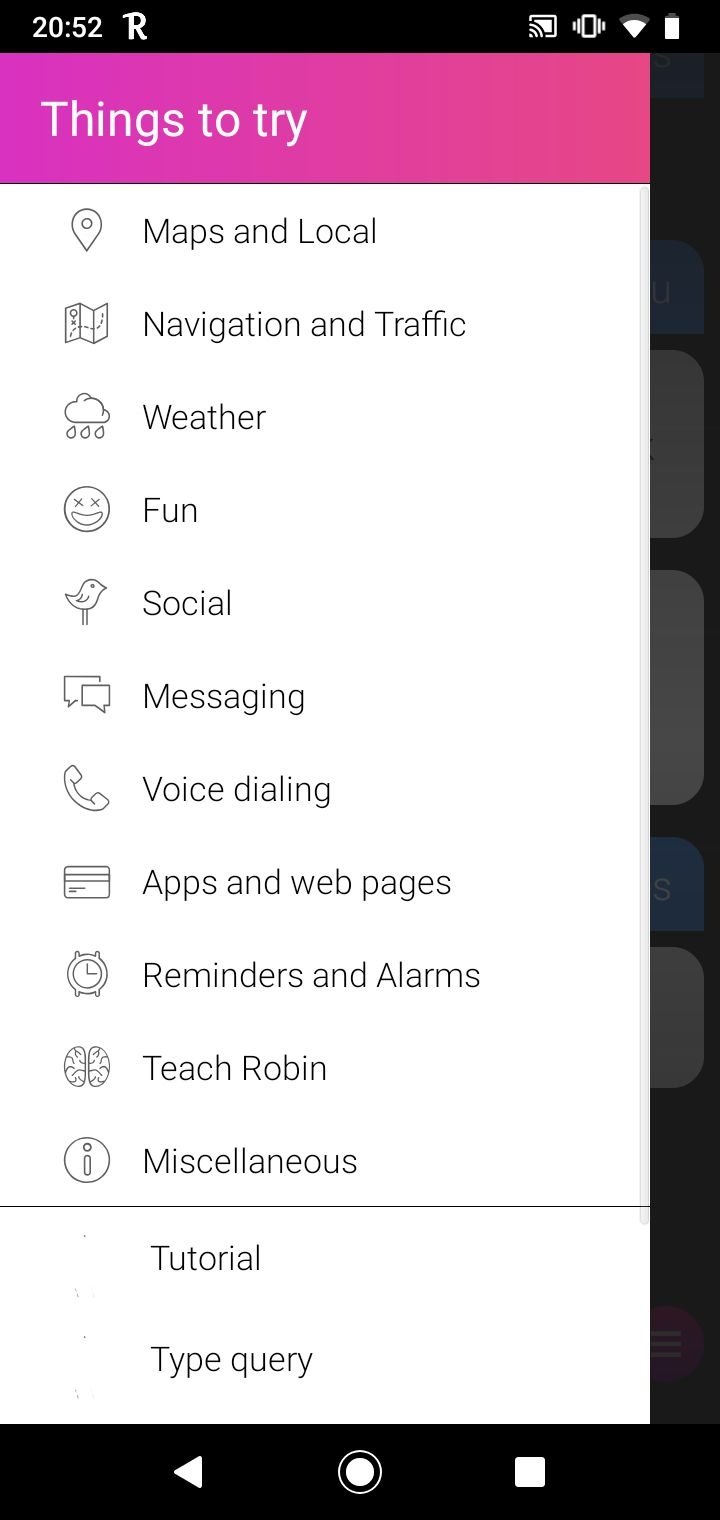Choose Type query option
Image resolution: width=720 pixels, height=1520 pixels.
tap(325, 1359)
